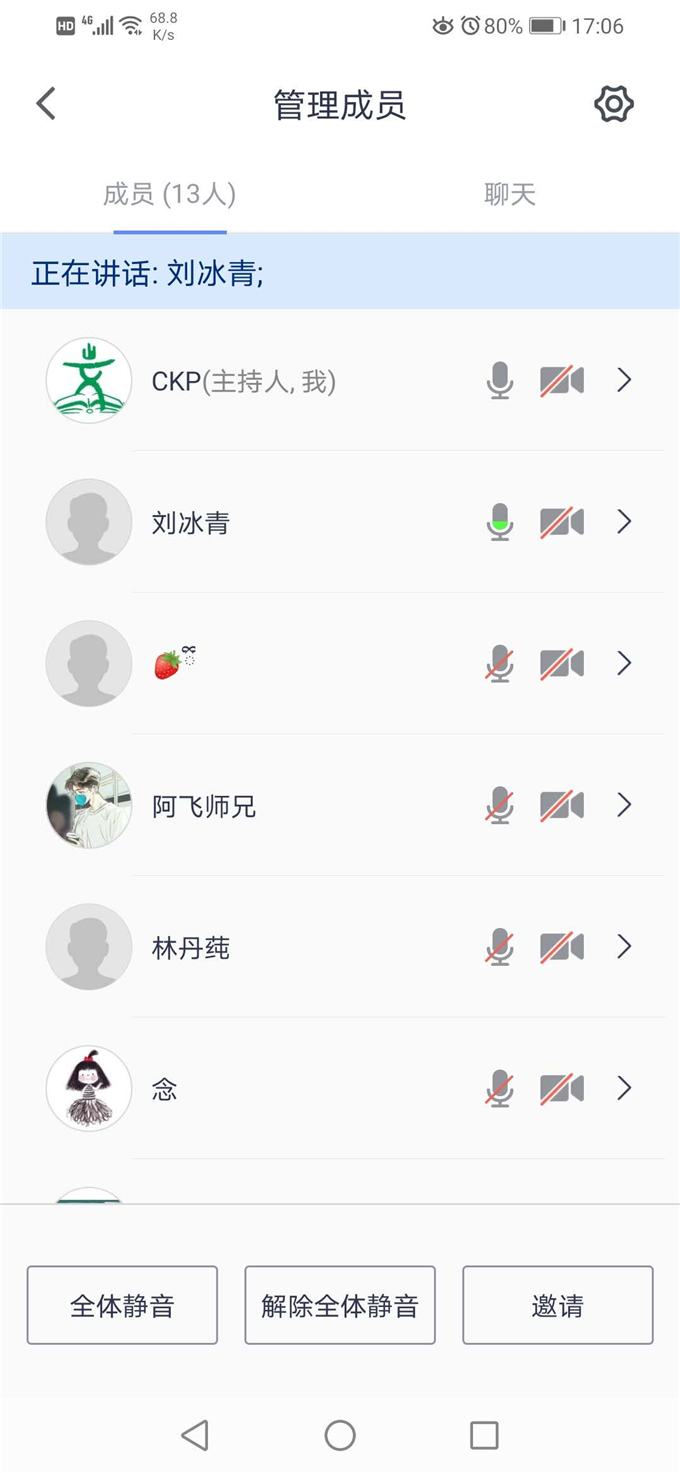Image resolution: width=680 pixels, height=1473 pixels.
Task: Tap 解除全体静音 to unmute all
Action: [x=340, y=1305]
